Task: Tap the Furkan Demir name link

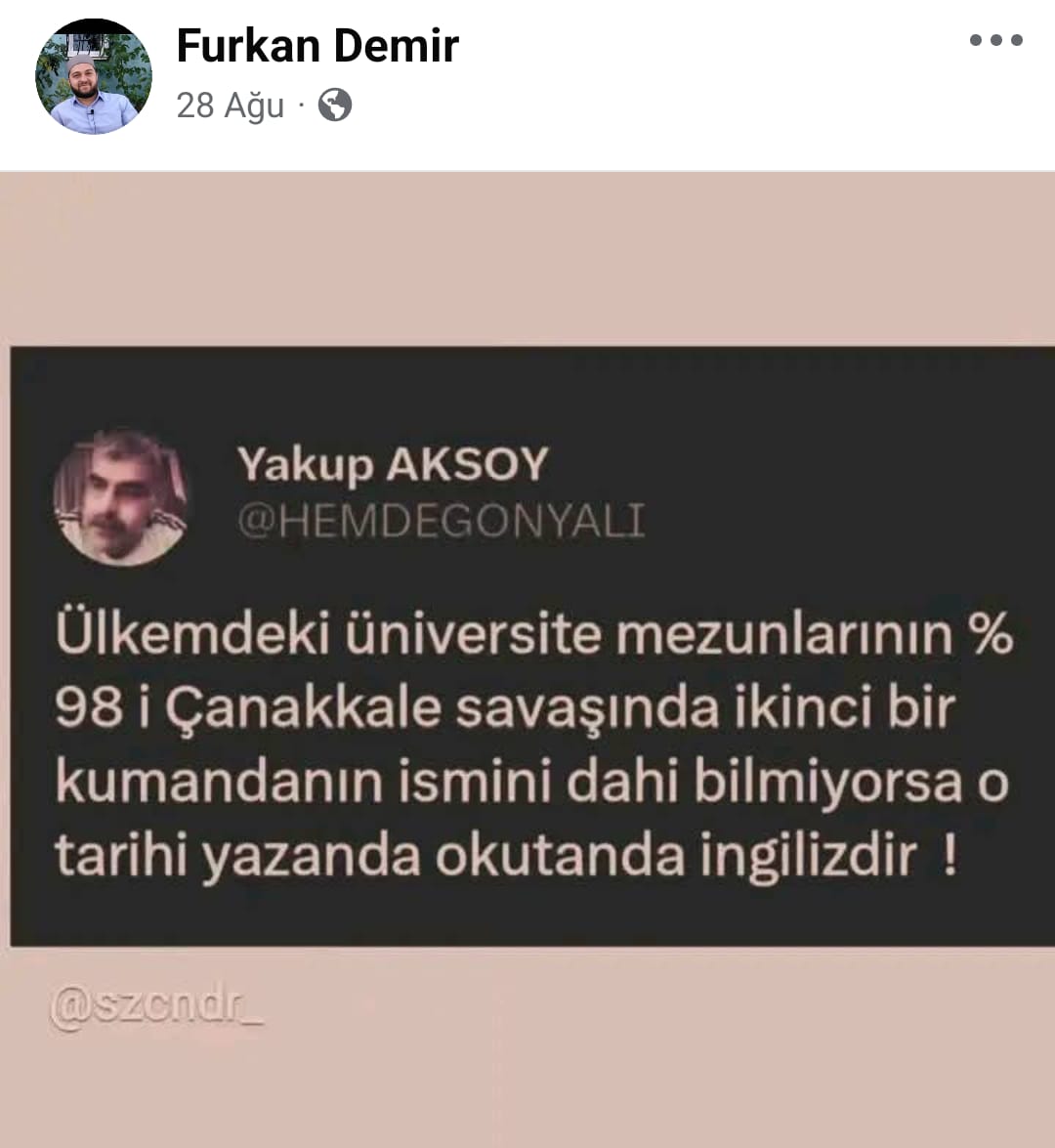Action: tap(317, 45)
